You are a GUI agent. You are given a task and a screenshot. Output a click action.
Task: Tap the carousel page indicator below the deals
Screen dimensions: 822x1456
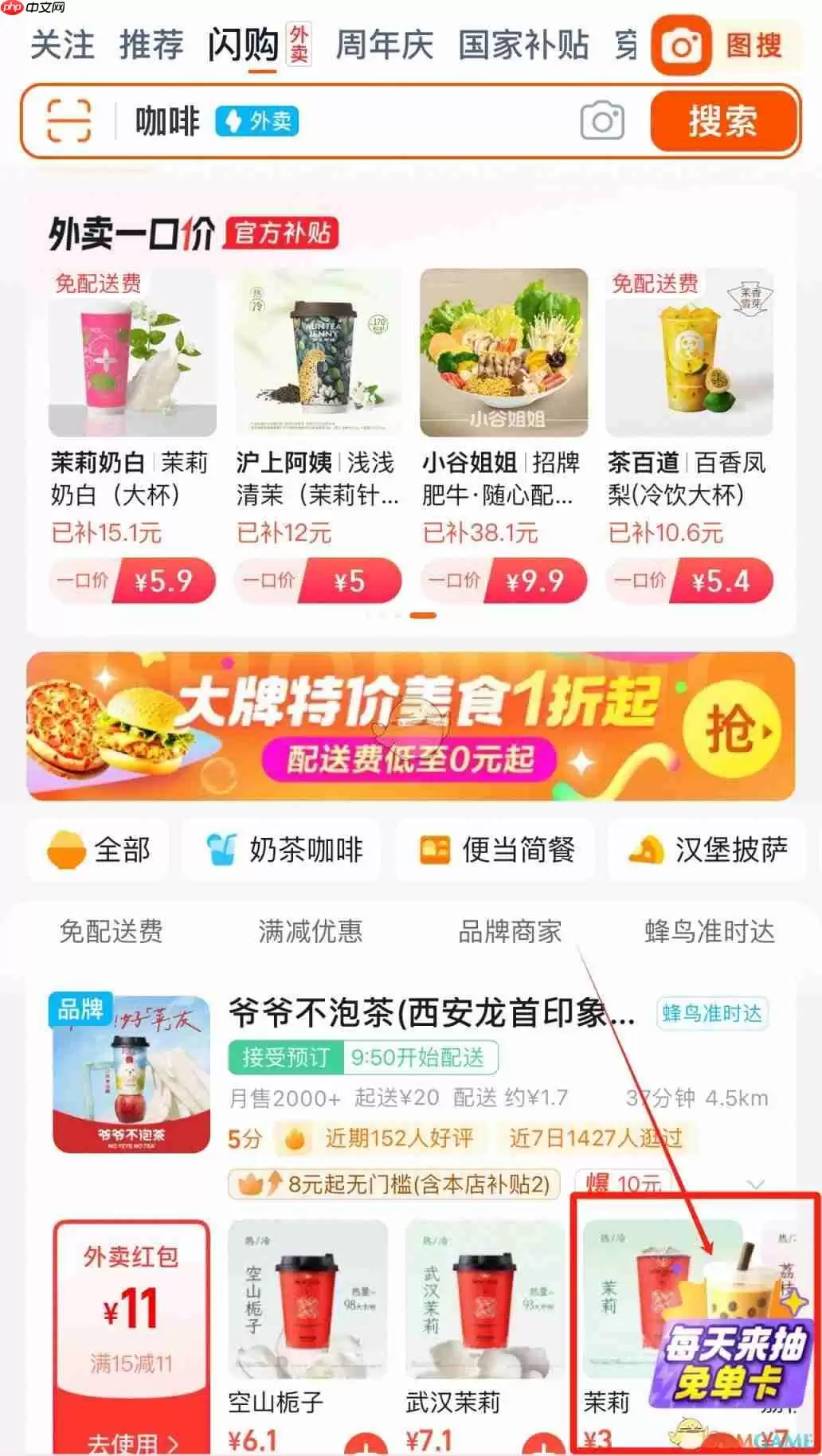click(x=424, y=616)
